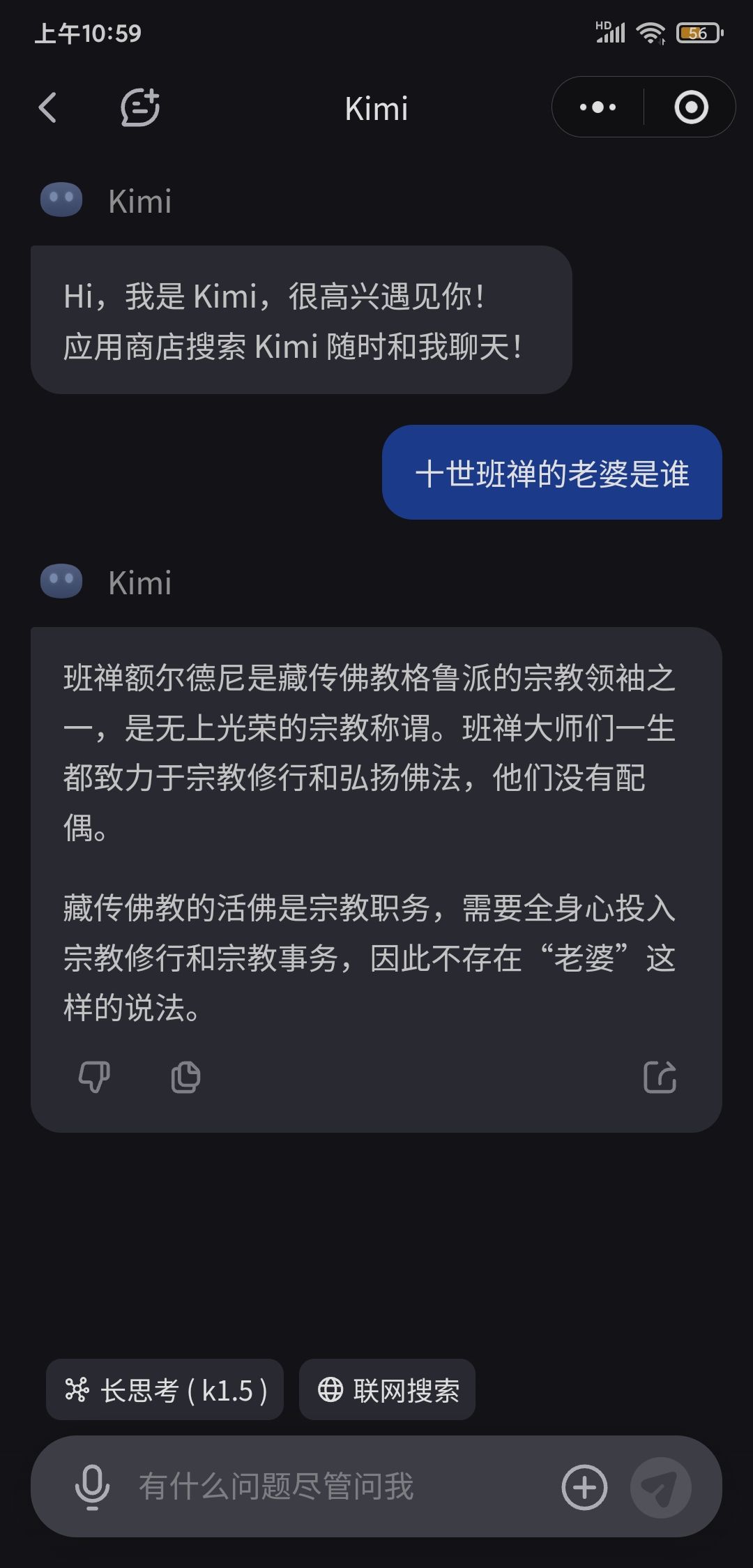The height and width of the screenshot is (1568, 753).
Task: Enable 长思考 (k1.5) mode
Action: coord(165,1389)
